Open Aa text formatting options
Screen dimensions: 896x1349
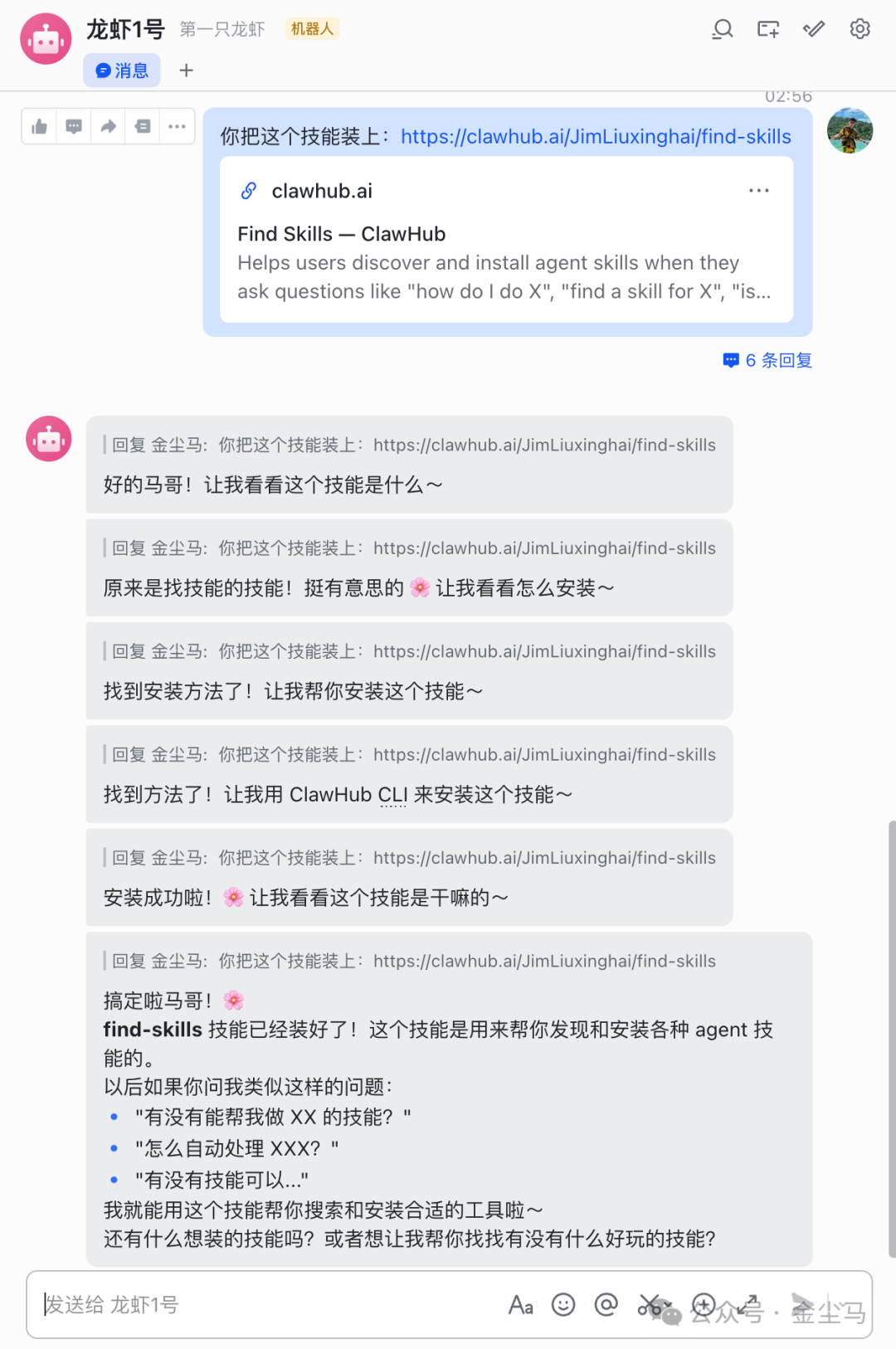tap(520, 1305)
